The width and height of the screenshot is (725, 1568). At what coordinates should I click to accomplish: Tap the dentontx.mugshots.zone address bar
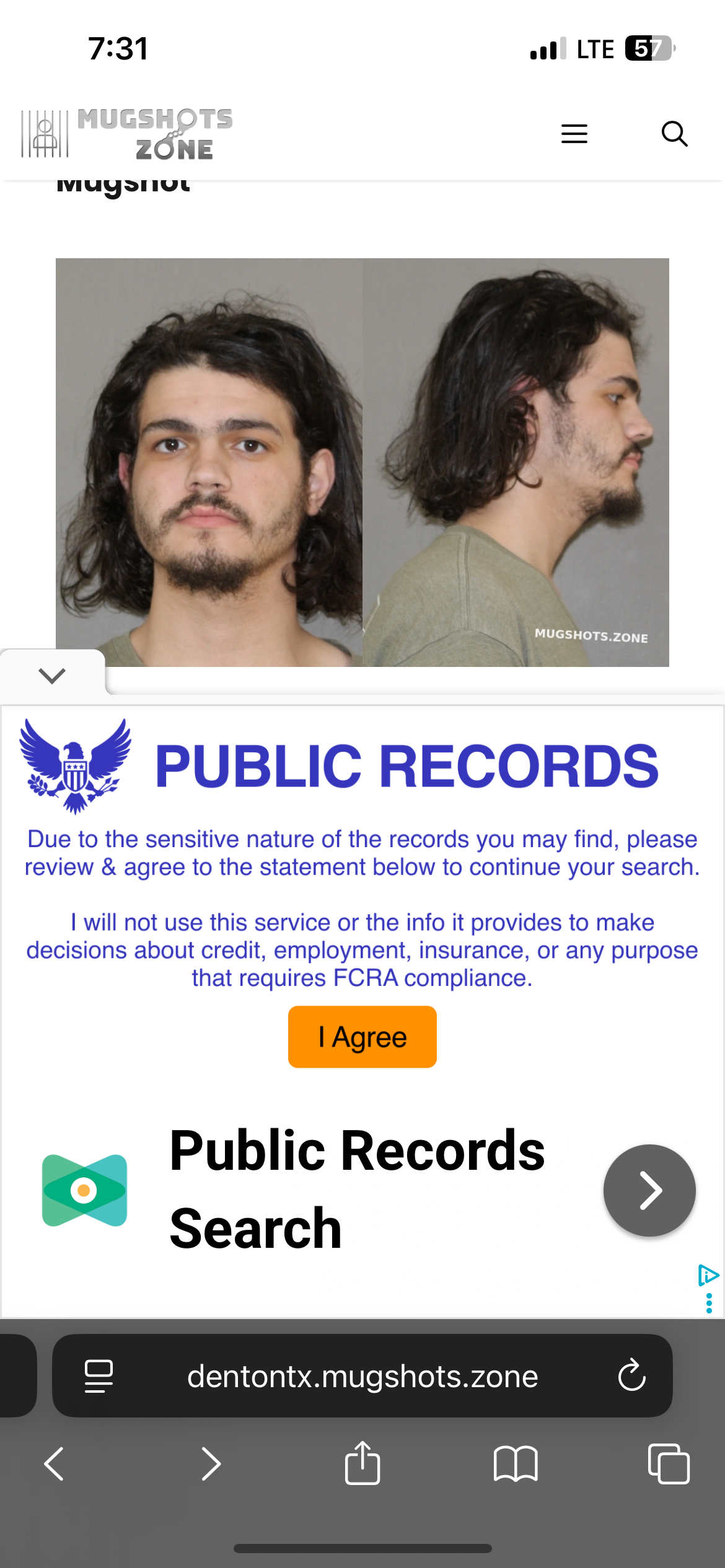[362, 1376]
